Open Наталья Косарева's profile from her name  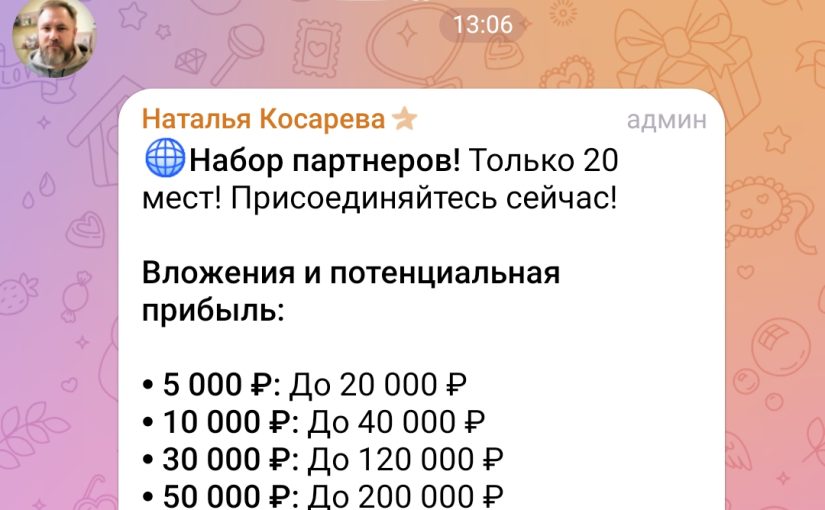263,120
